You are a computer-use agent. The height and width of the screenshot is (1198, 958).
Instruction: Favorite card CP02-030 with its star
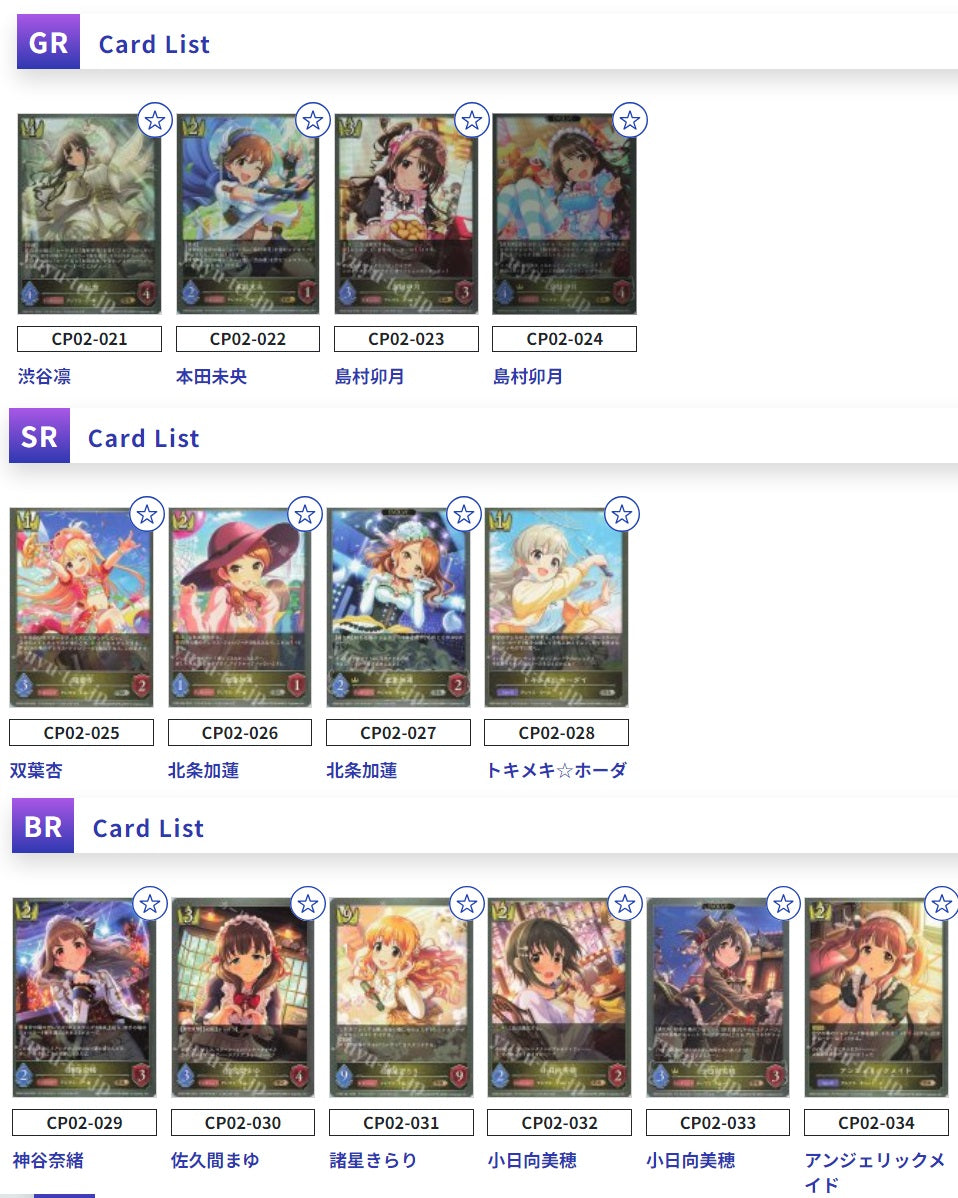click(x=308, y=905)
